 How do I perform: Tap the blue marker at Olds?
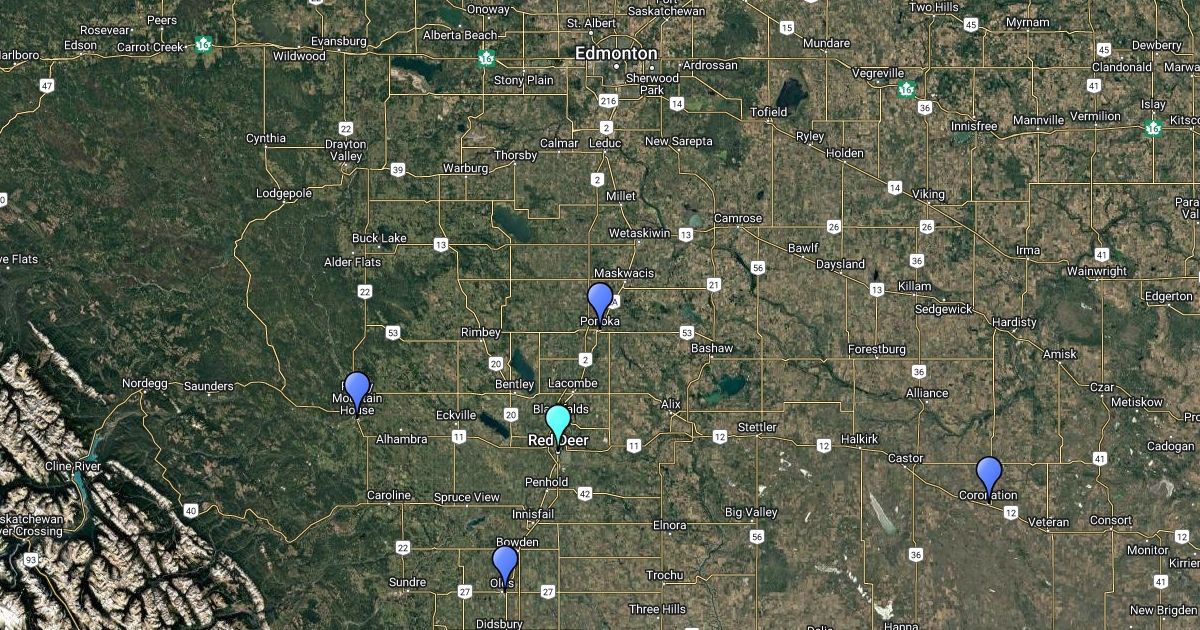click(x=505, y=564)
